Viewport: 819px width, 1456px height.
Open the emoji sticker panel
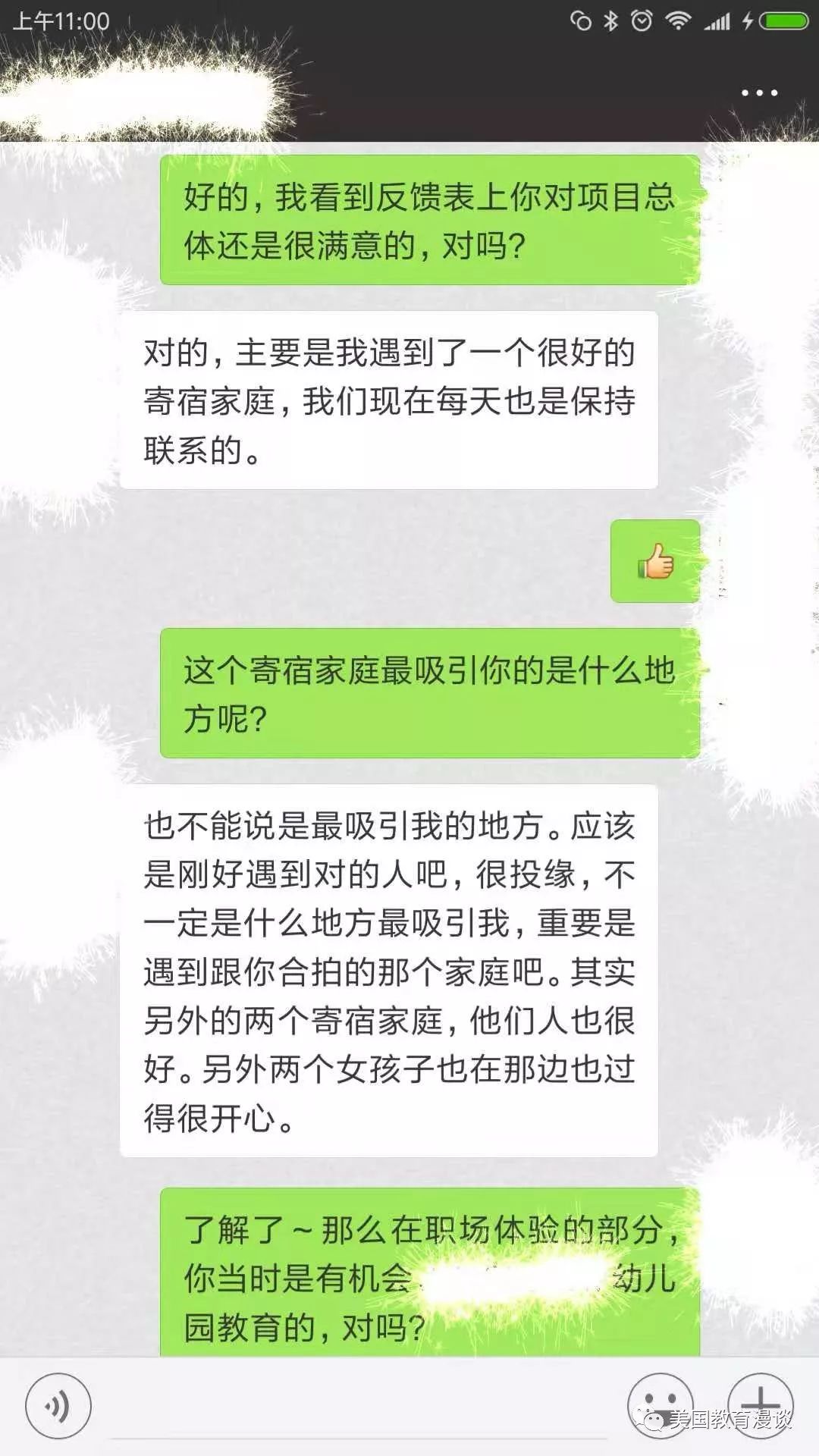coord(661,1406)
